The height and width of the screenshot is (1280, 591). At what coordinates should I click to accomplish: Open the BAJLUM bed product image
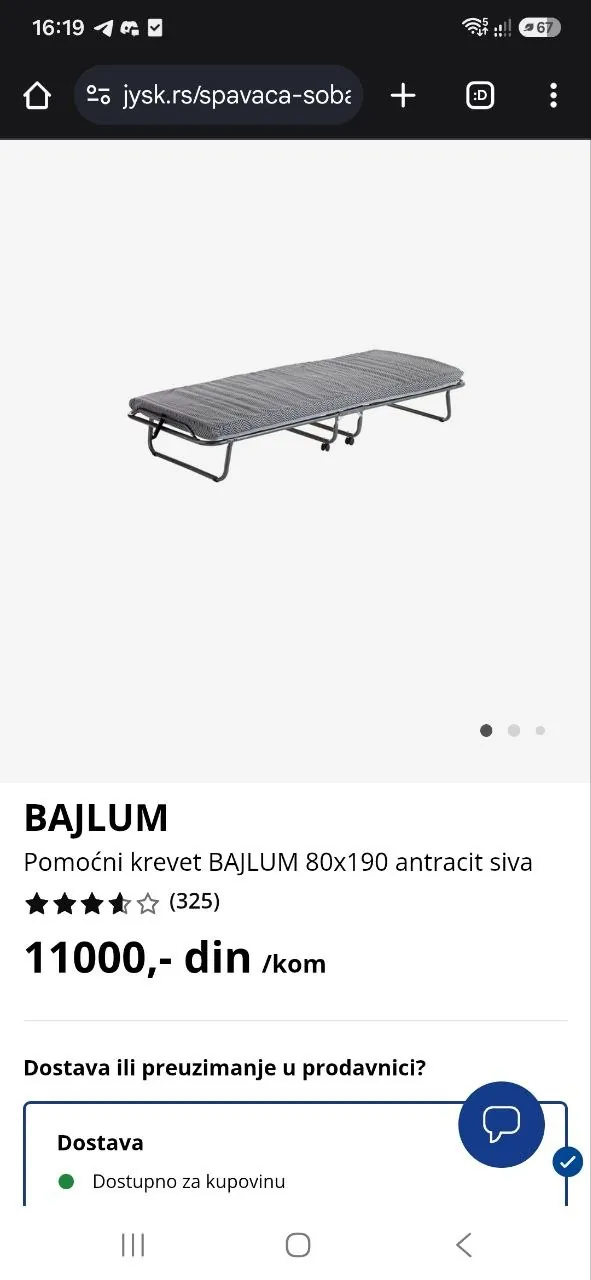295,414
